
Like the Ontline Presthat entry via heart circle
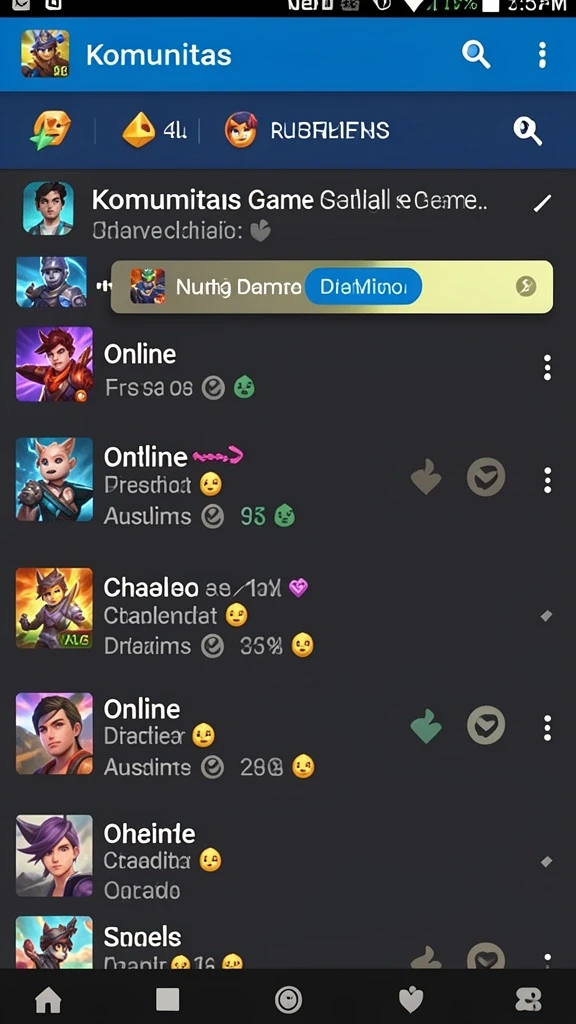[x=486, y=477]
